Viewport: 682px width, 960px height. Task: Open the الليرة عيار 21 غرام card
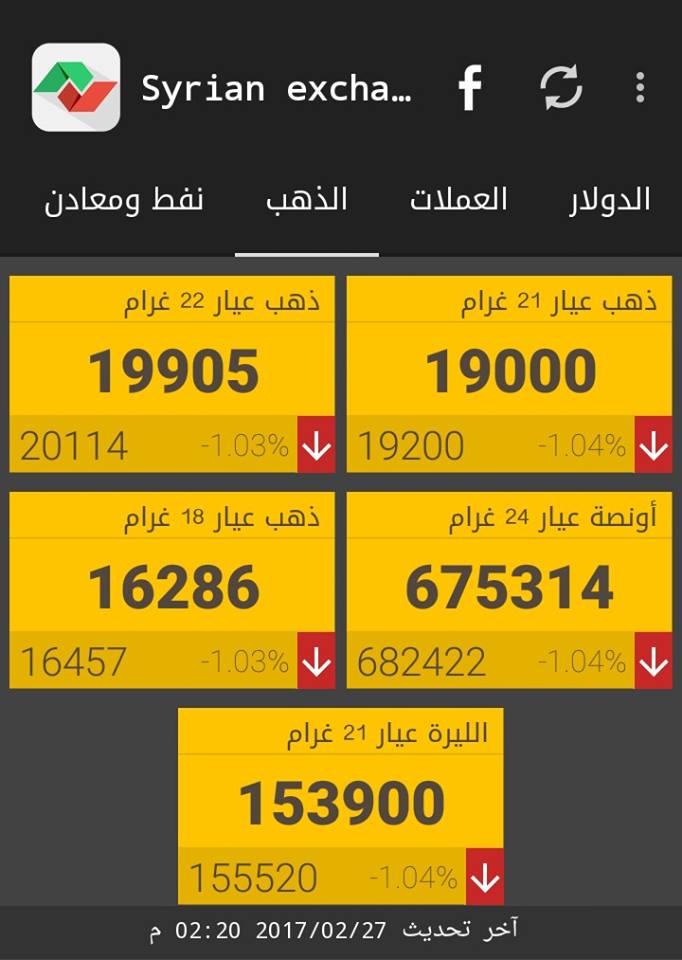click(341, 806)
